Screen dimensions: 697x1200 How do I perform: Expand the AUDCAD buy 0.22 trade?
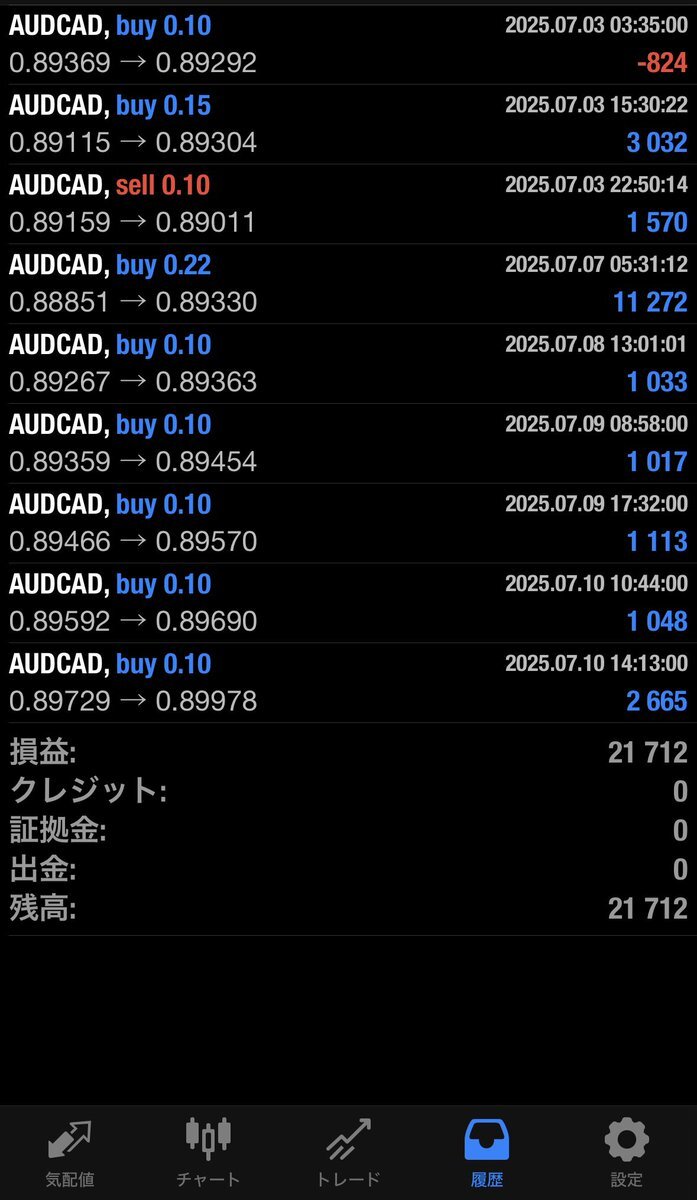pyautogui.click(x=348, y=284)
